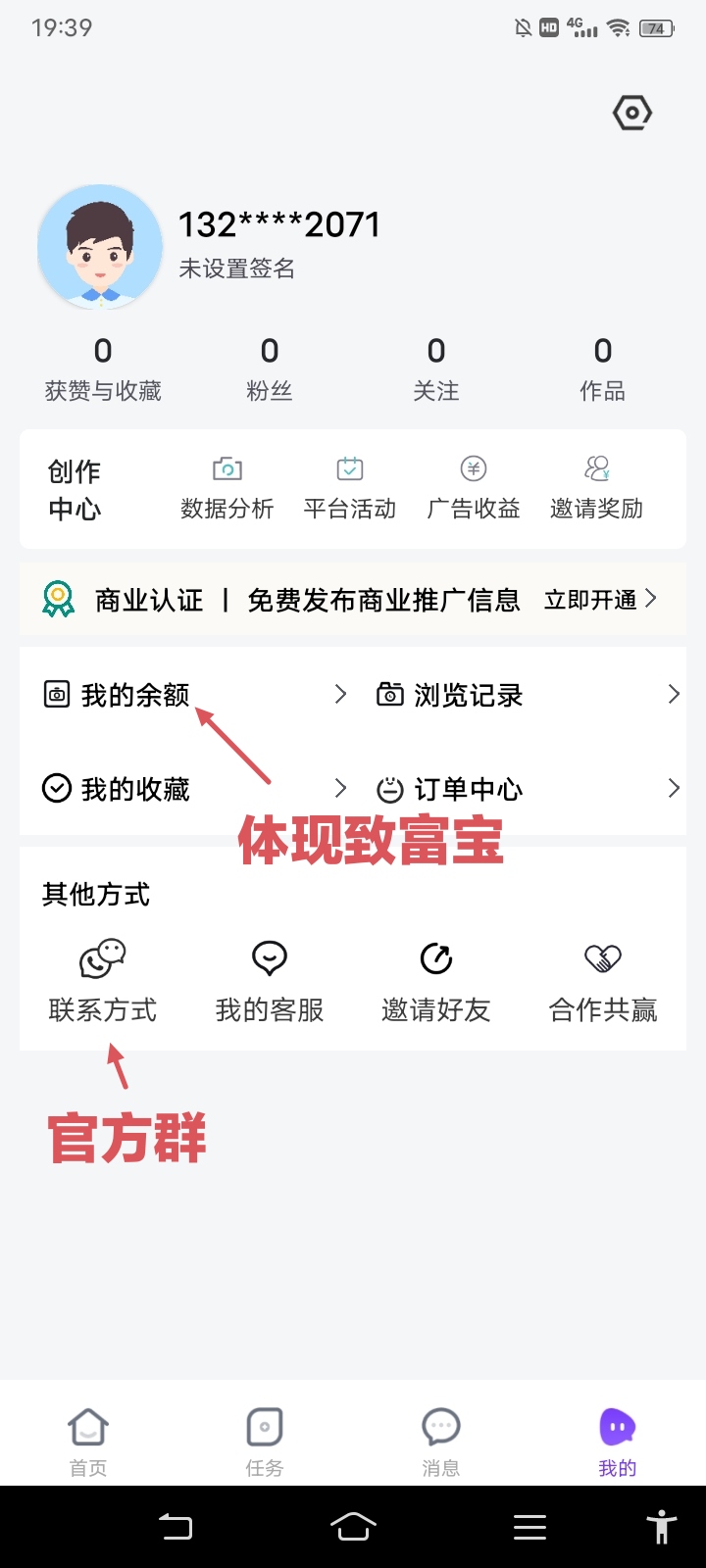Tap 立即开通 for business certification
Image resolution: width=706 pixels, height=1568 pixels.
pos(600,600)
